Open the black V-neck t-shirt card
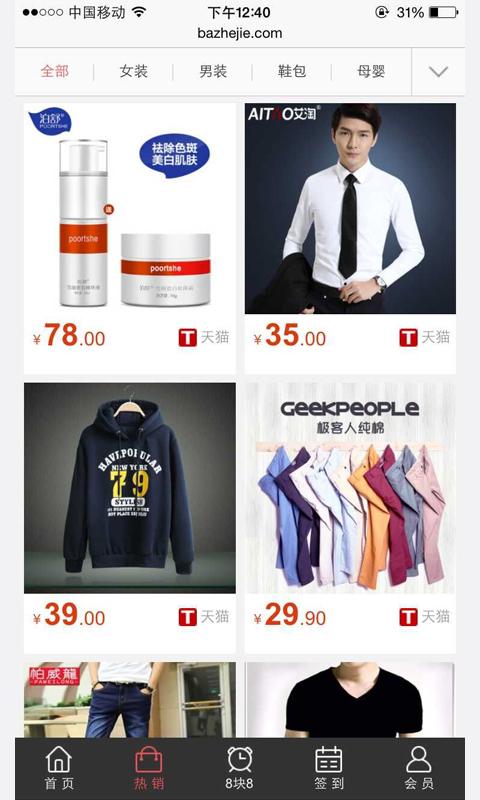 pos(350,699)
